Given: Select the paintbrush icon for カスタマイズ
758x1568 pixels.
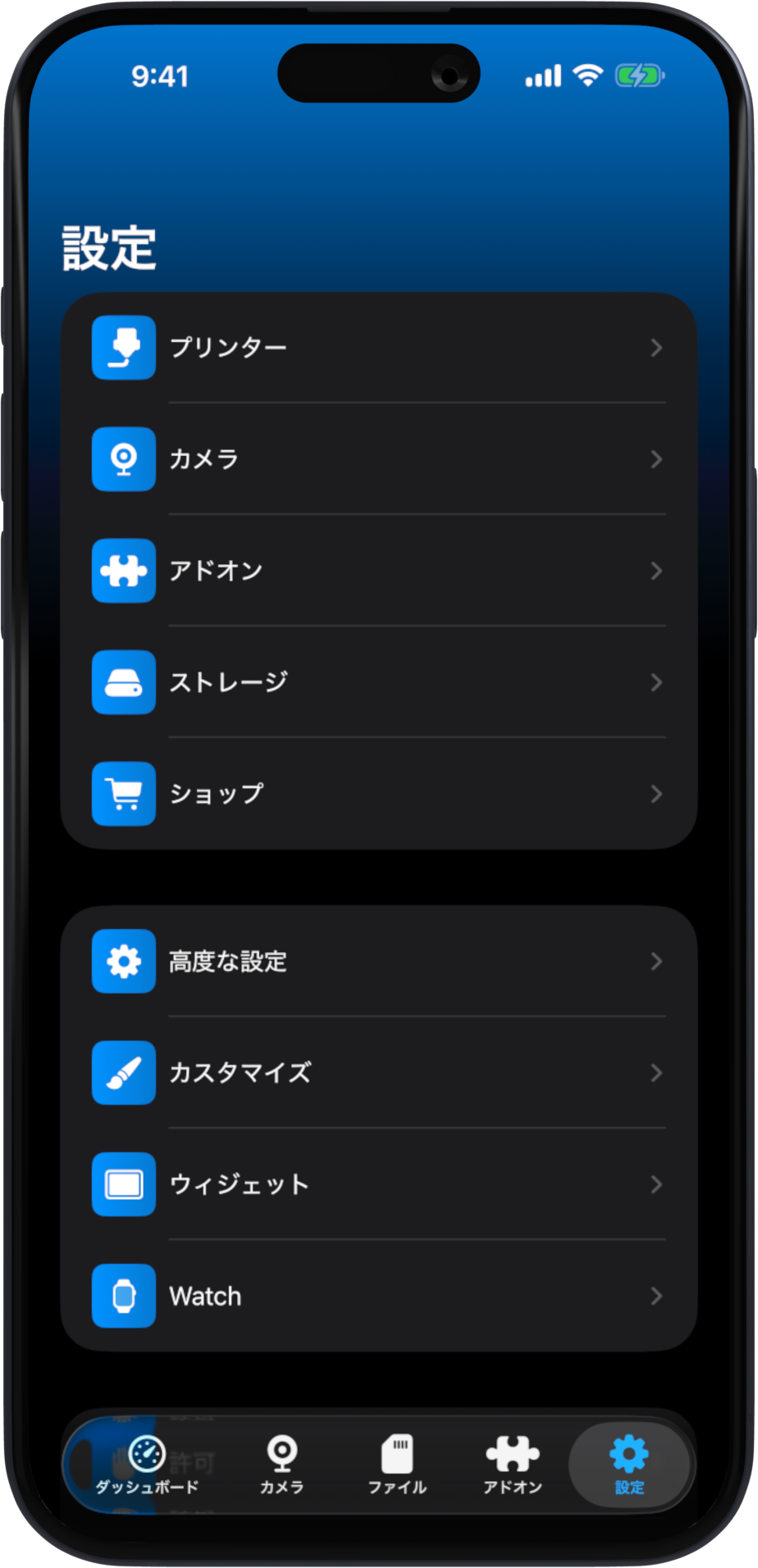Looking at the screenshot, I should 123,1073.
